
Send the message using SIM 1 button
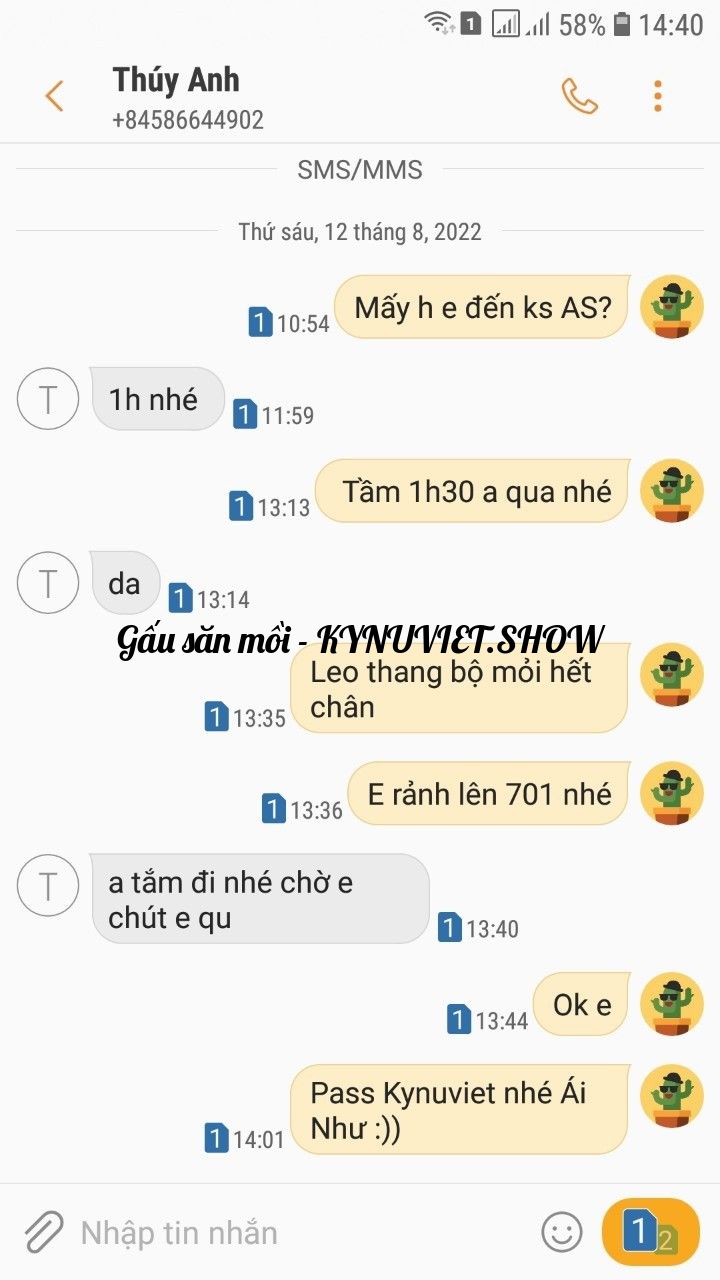[x=650, y=1232]
